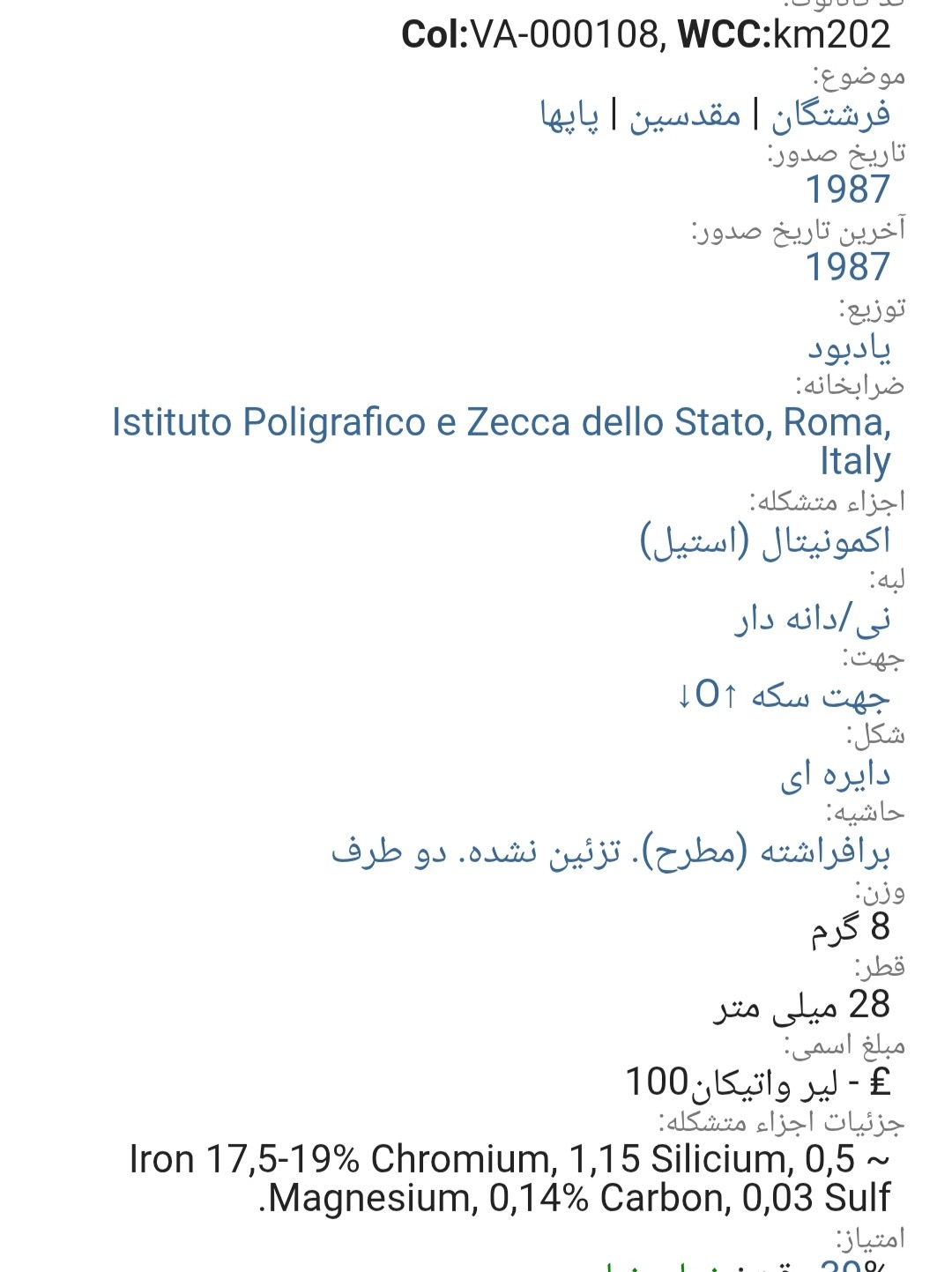952x1272 pixels.
Task: Open the مقدسین theme link
Action: 685,115
